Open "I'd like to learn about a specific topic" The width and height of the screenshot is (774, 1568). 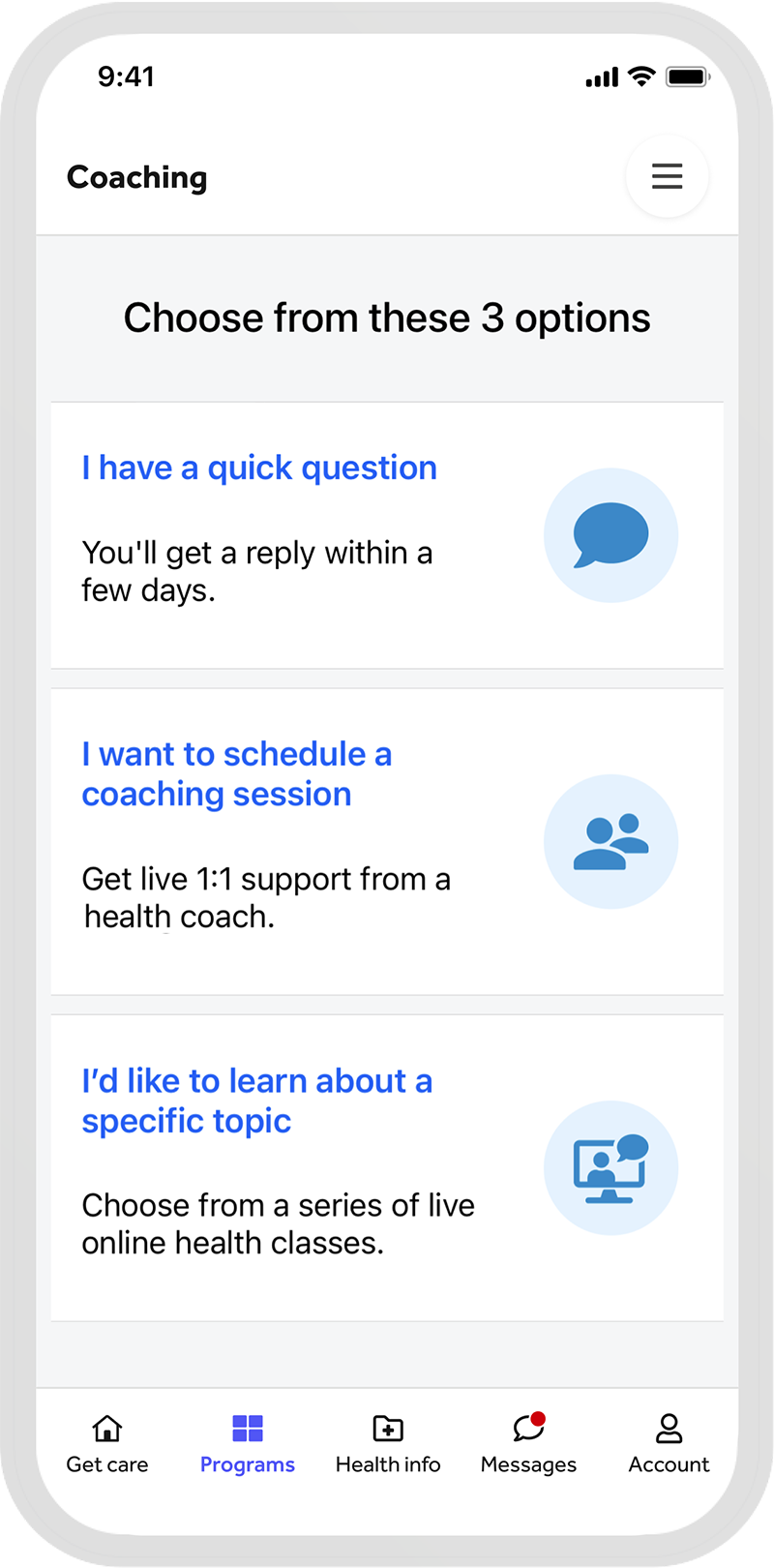[x=256, y=1101]
